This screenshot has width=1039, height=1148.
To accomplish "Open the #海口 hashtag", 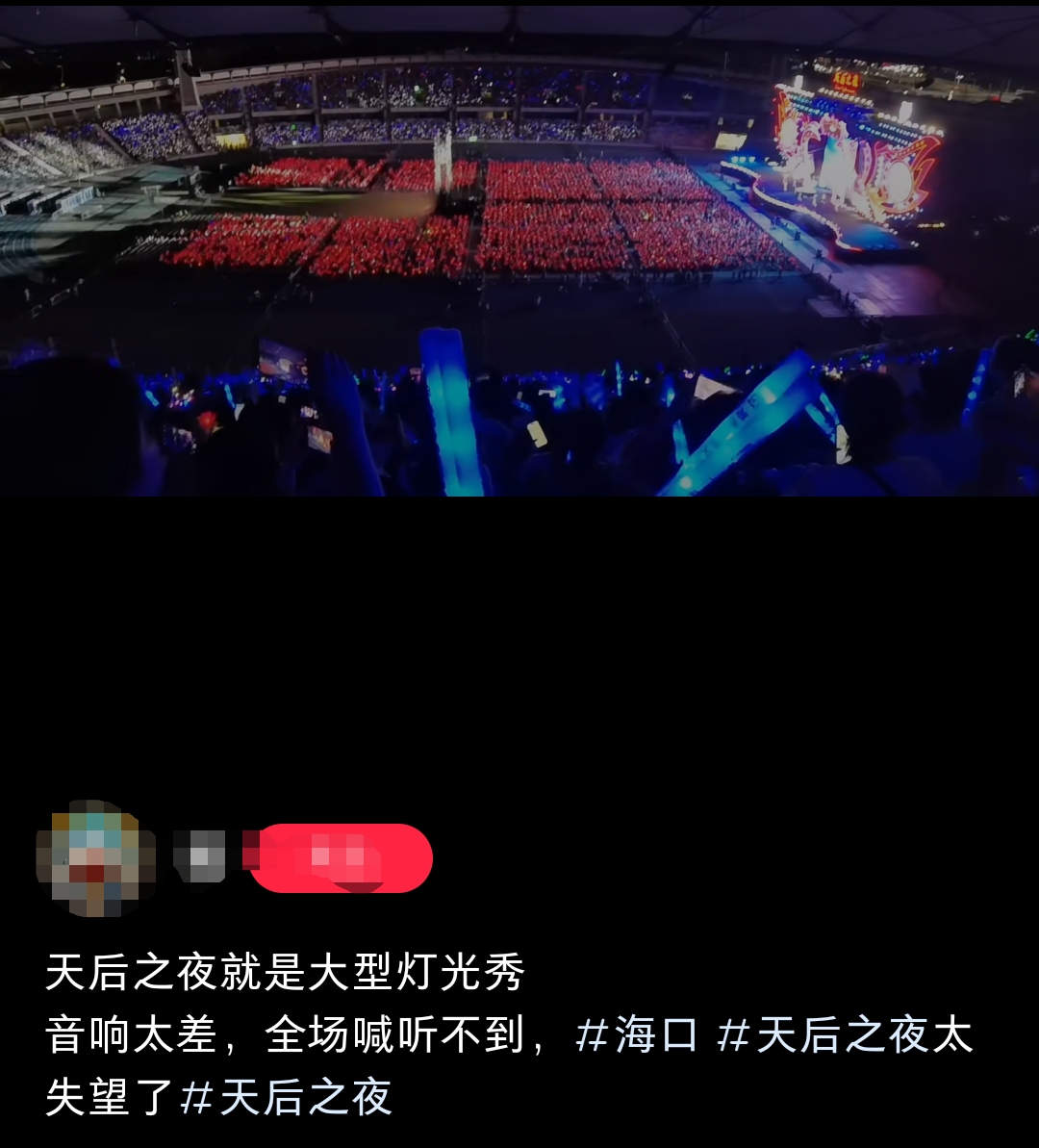I will click(x=637, y=1035).
